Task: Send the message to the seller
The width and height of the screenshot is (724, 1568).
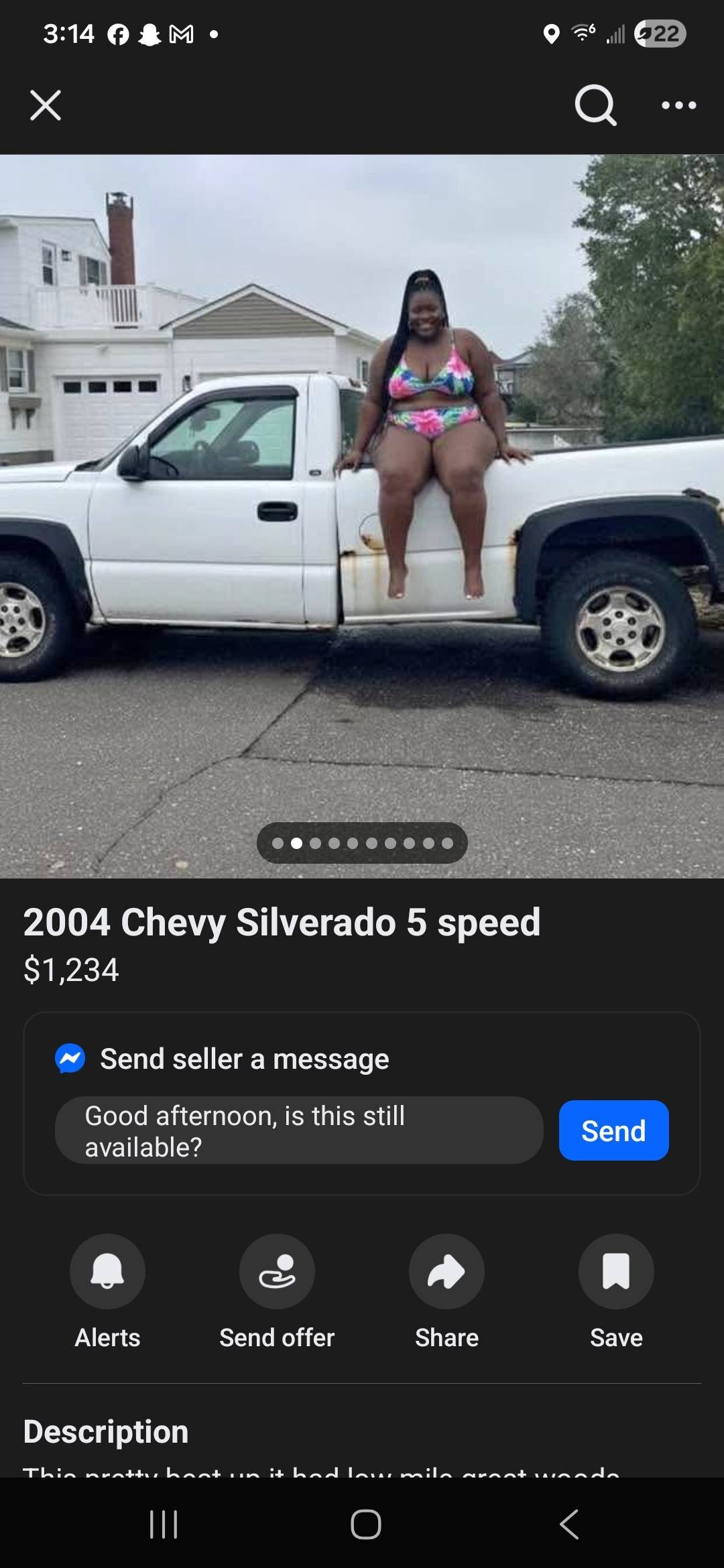Action: 613,1130
